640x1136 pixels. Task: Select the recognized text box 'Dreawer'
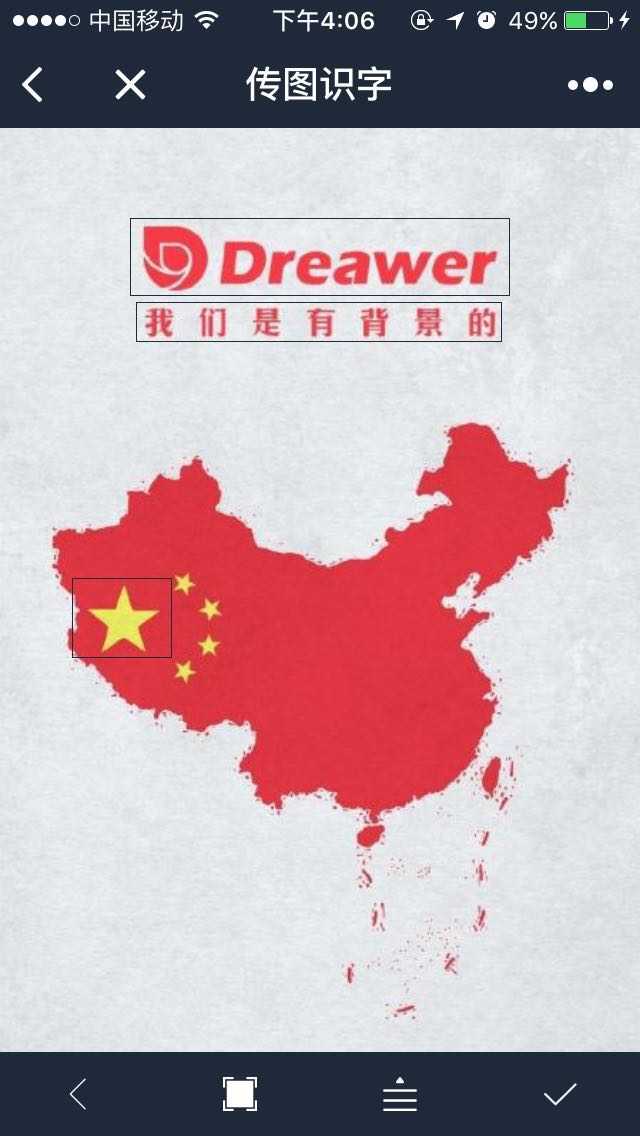320,257
